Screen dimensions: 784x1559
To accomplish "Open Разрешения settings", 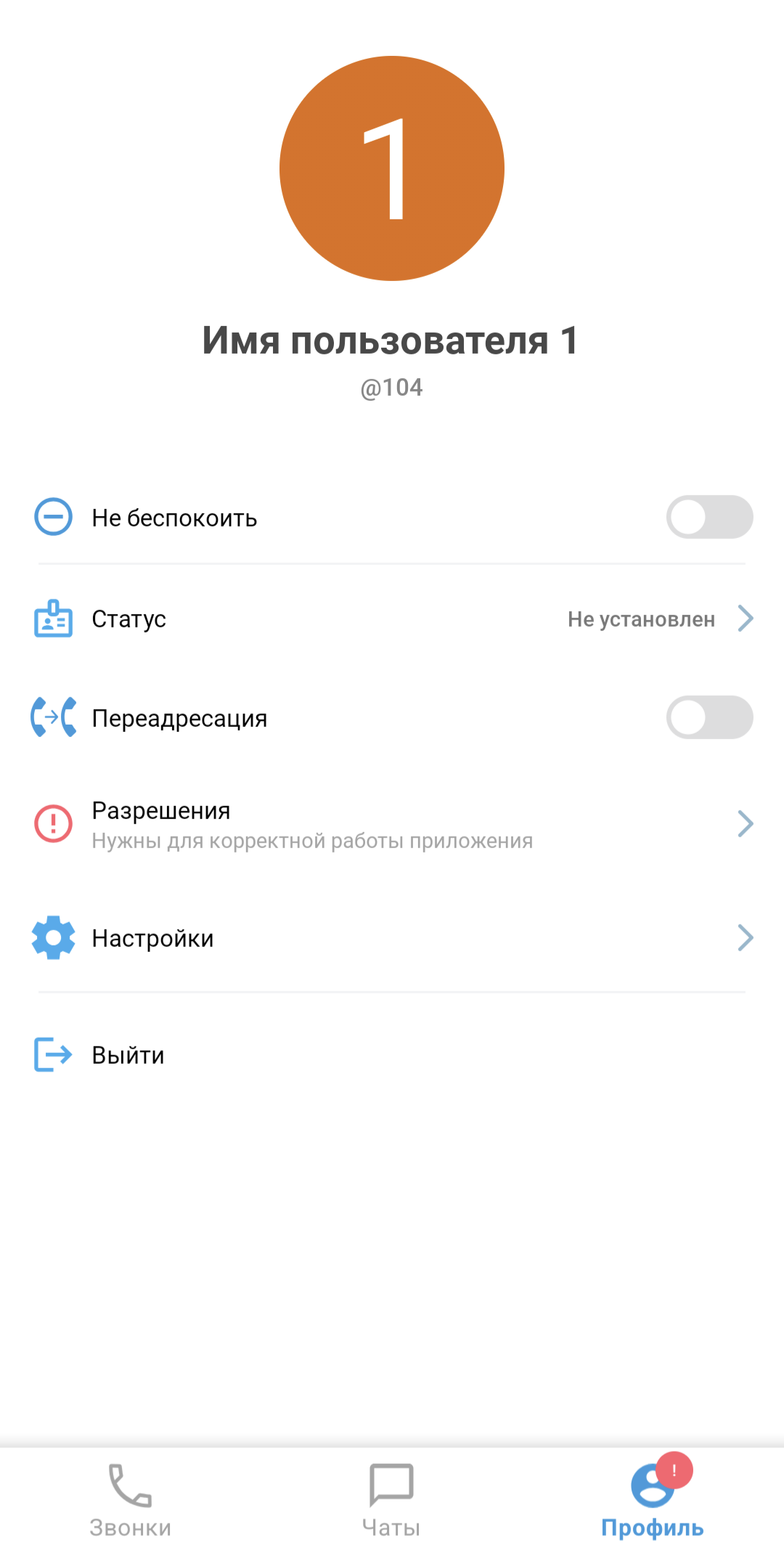I will (x=392, y=823).
